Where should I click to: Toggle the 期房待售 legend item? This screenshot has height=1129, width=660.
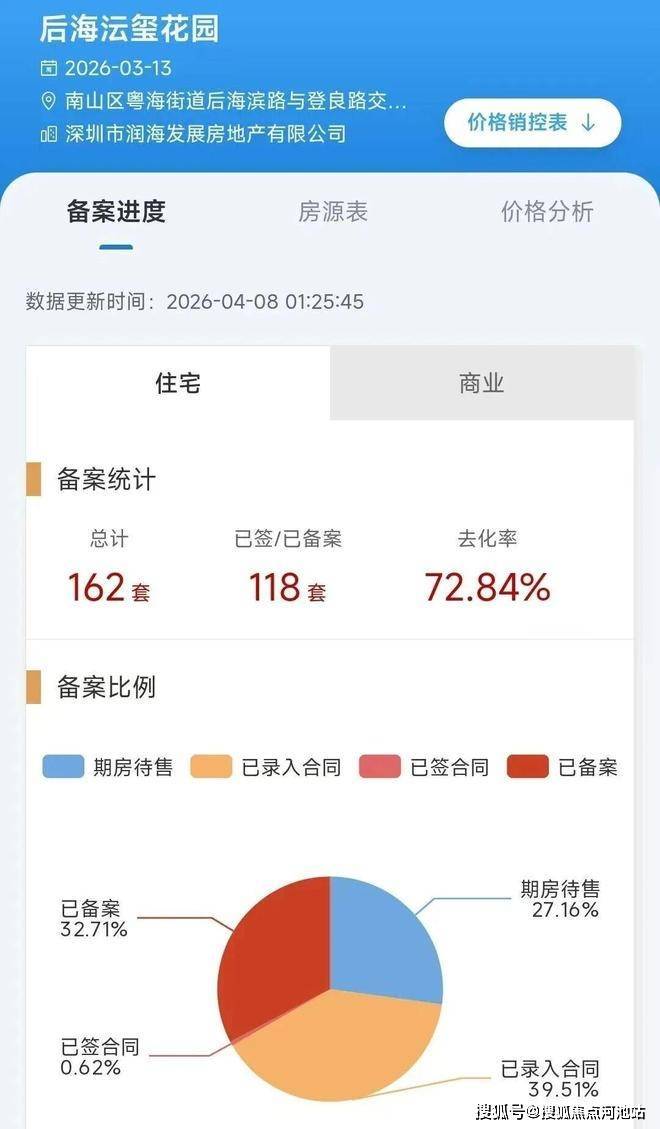108,767
